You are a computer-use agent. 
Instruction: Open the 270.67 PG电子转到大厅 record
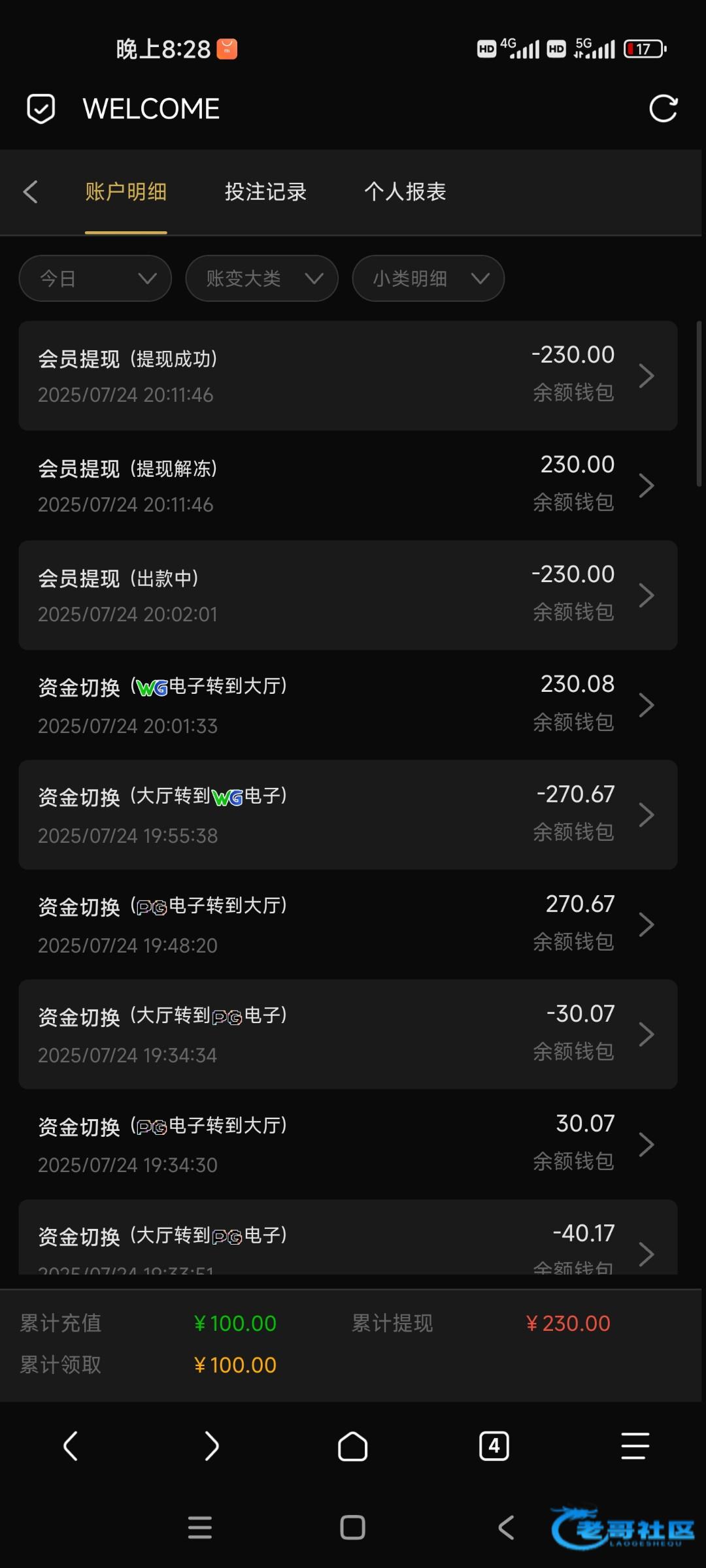point(348,924)
